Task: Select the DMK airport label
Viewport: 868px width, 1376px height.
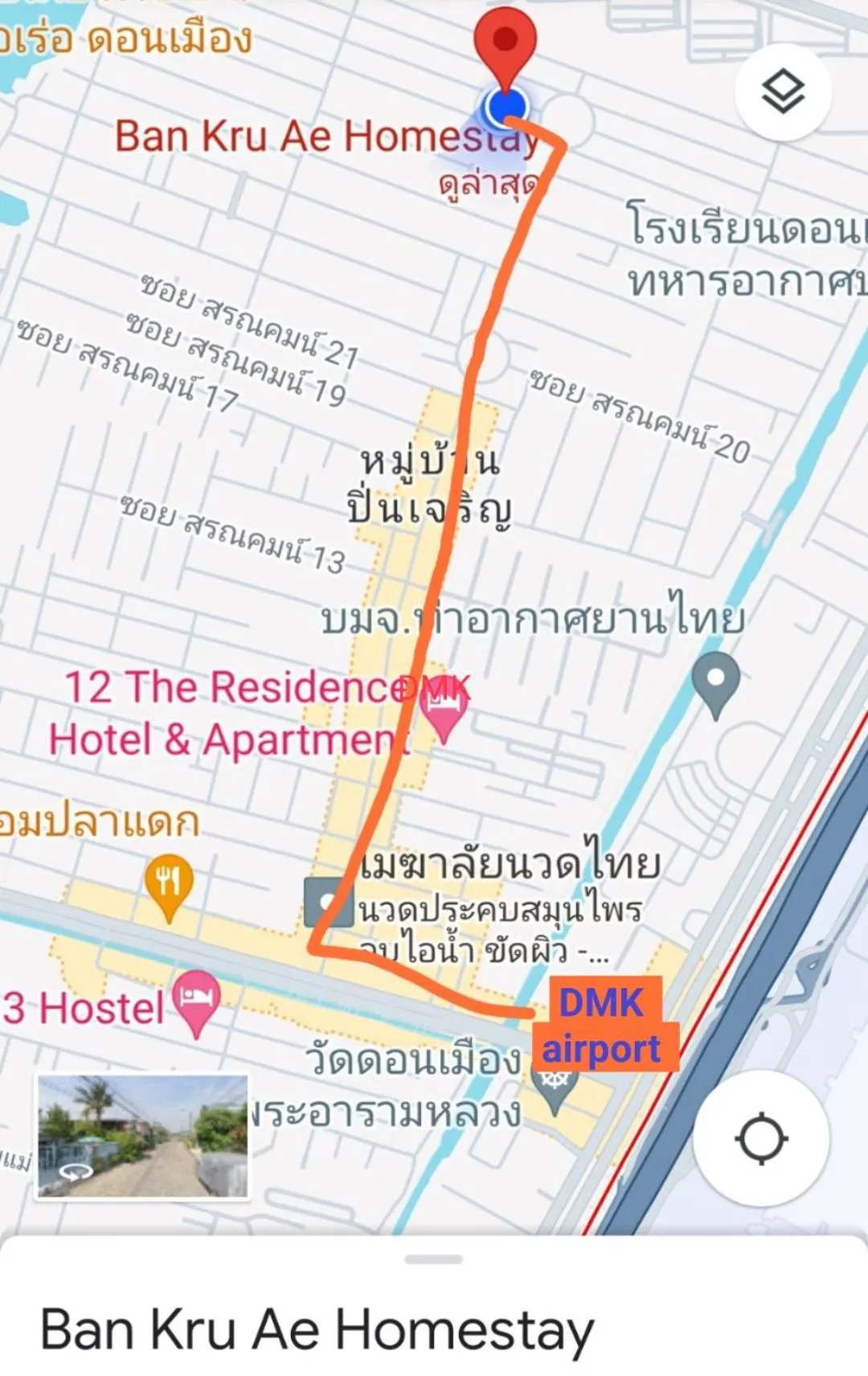Action: (x=603, y=1025)
